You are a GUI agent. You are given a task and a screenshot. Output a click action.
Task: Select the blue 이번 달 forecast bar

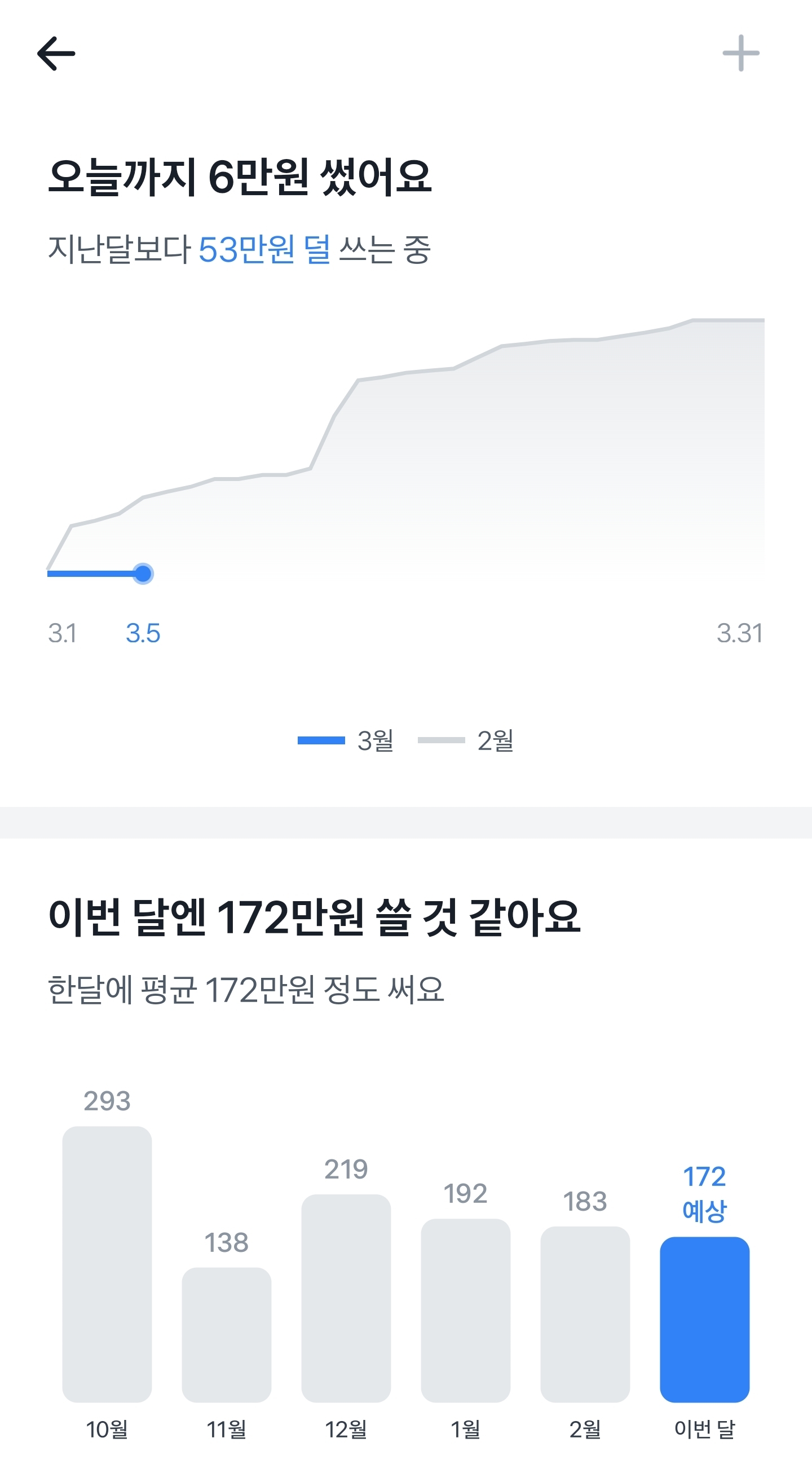point(705,1320)
